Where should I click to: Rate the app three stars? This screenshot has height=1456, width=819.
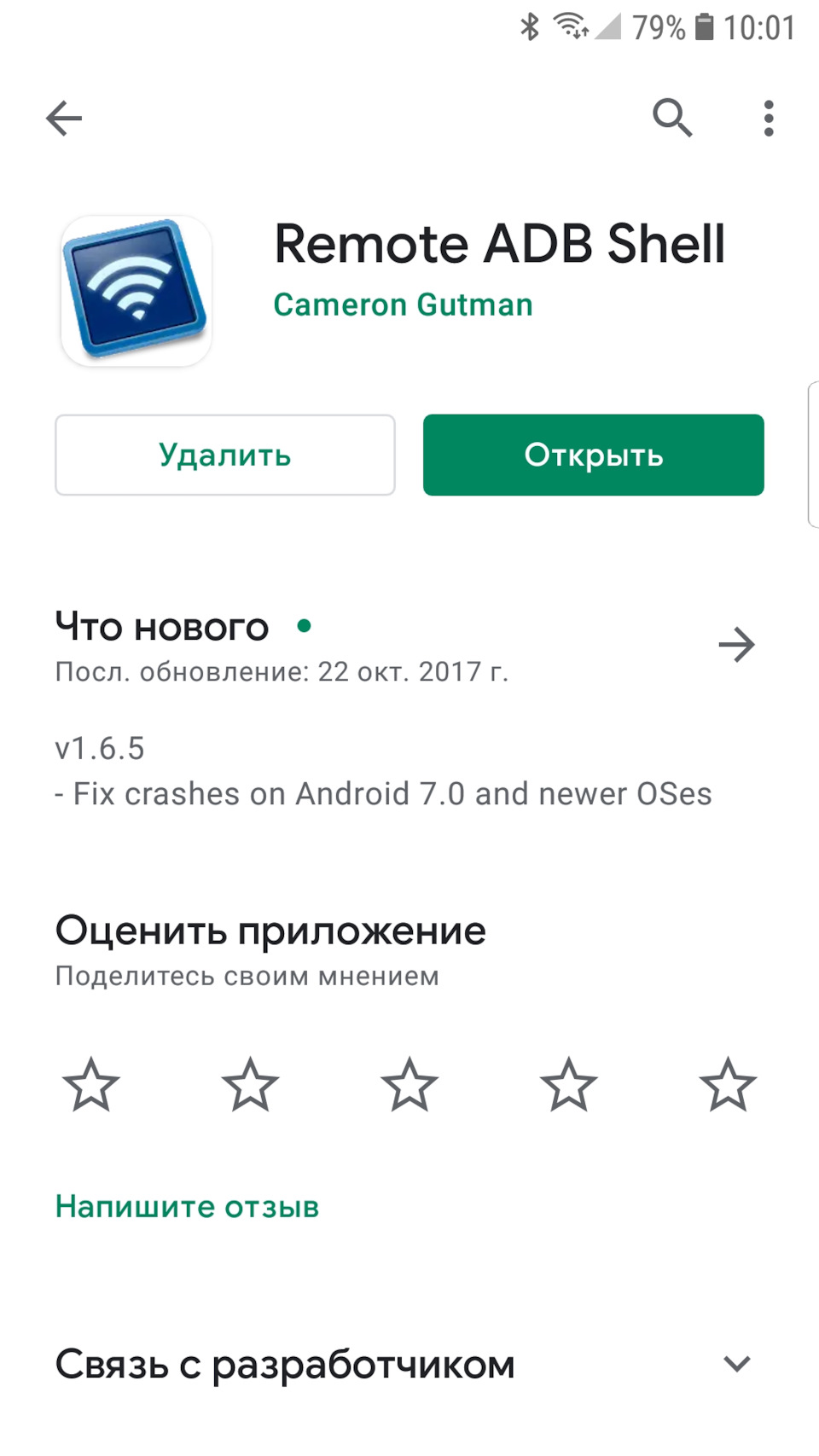[409, 1085]
